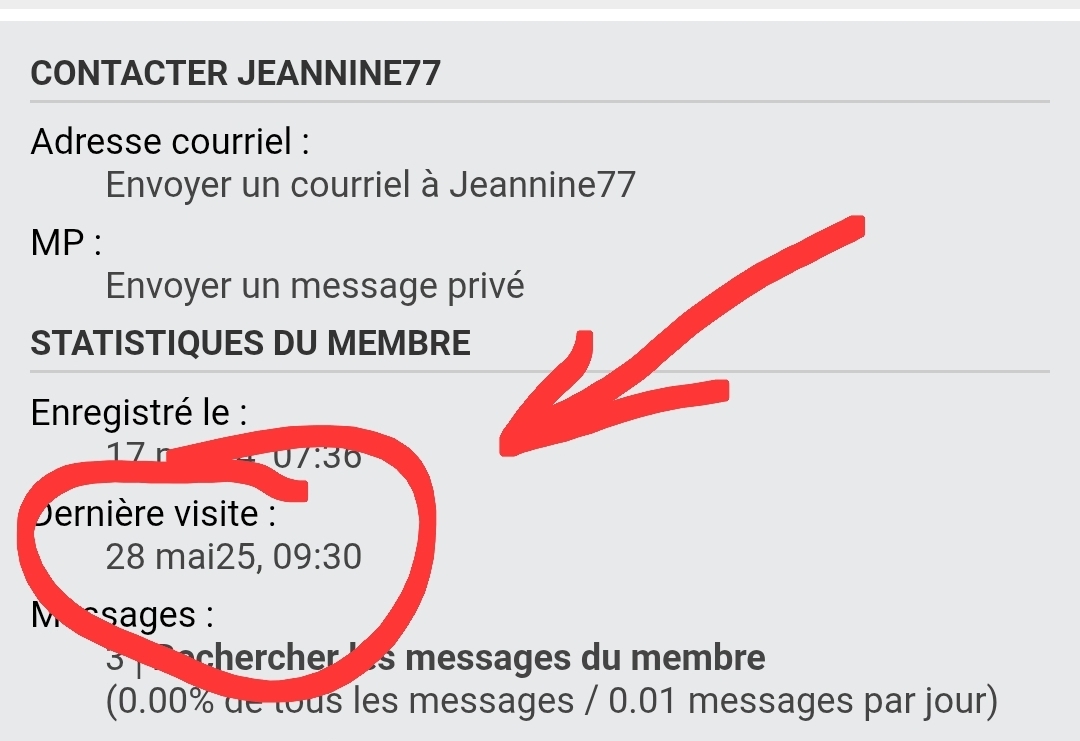This screenshot has width=1080, height=741.
Task: Open the link to email Jeannine77
Action: pyautogui.click(x=370, y=185)
